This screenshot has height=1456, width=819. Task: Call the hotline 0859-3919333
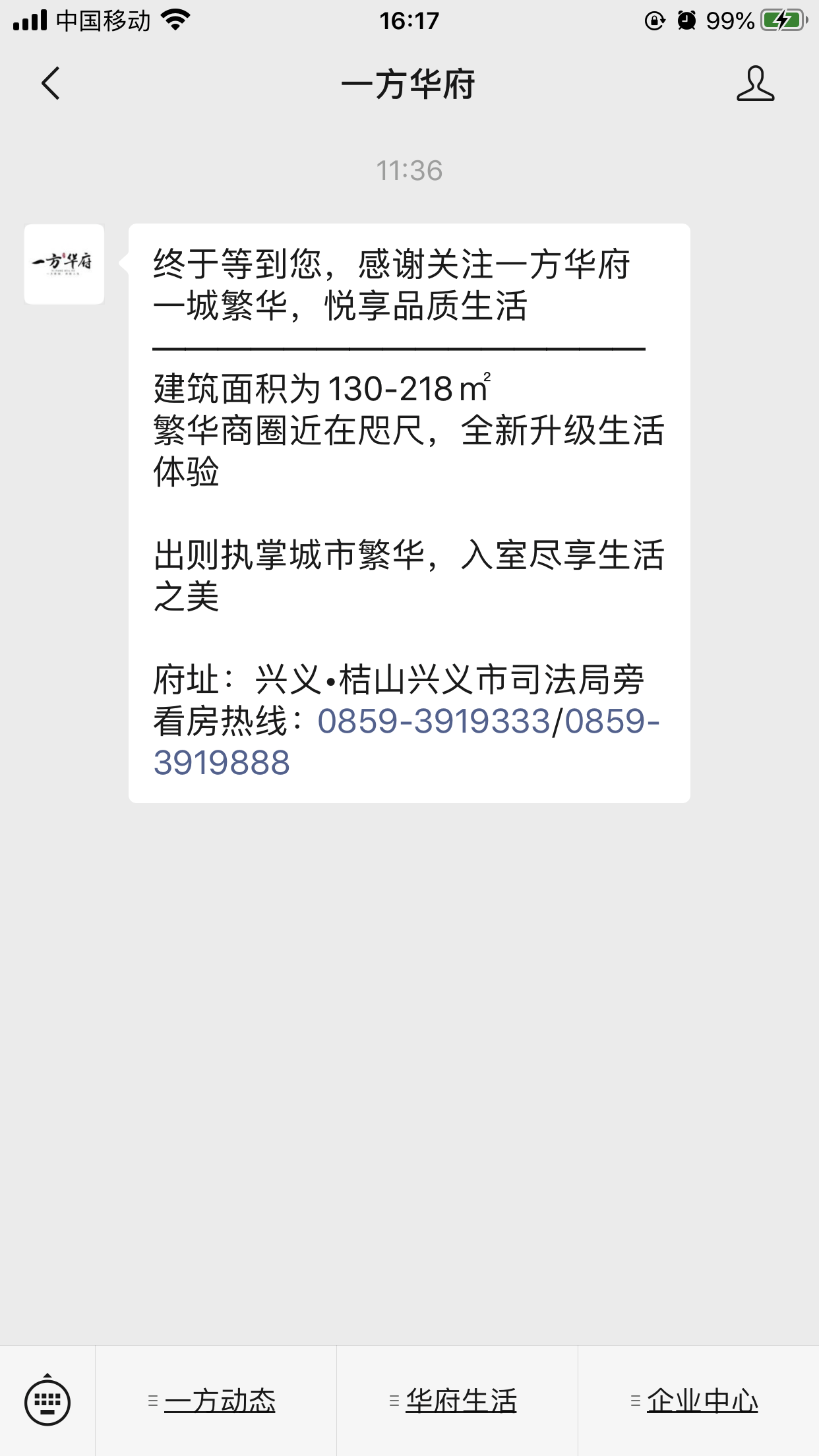434,721
